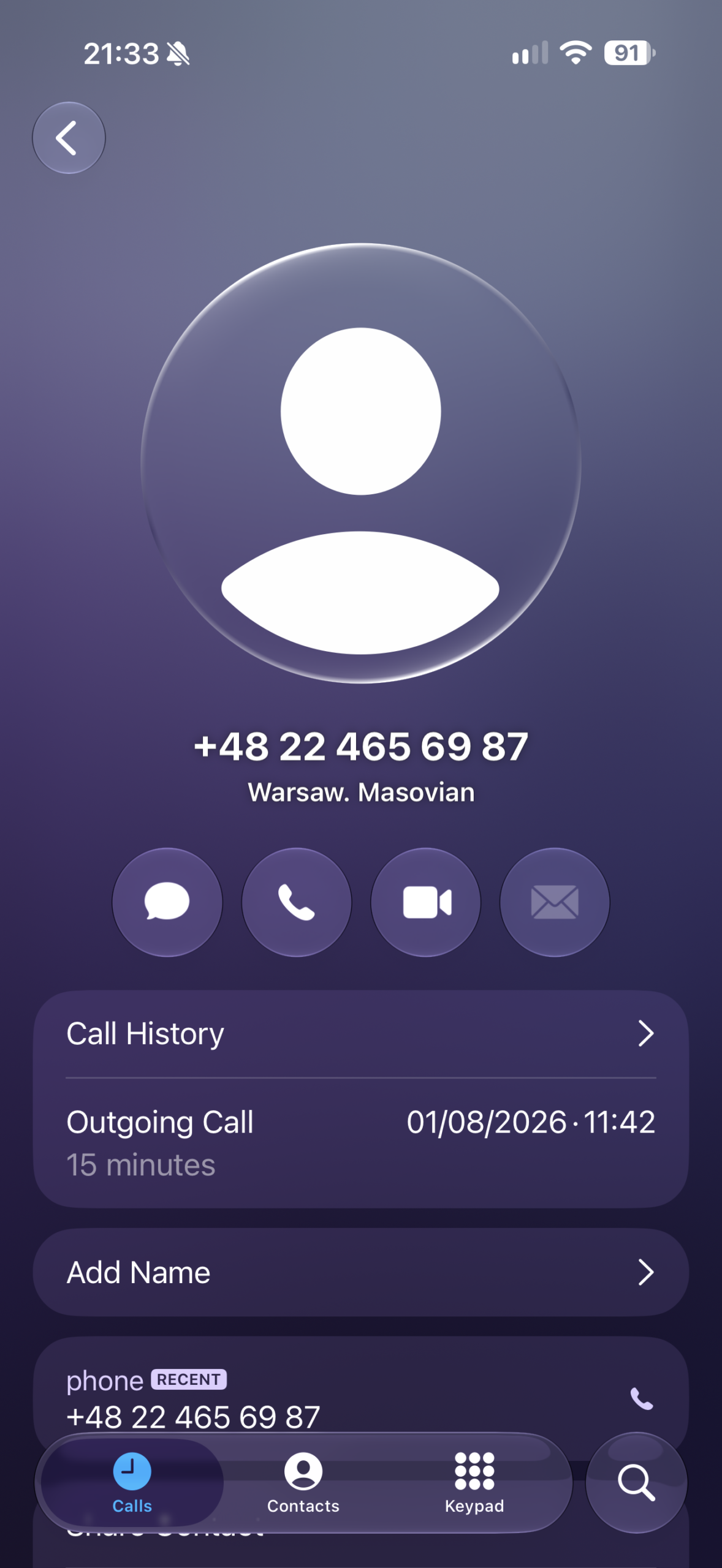Open the Calls tab

(132, 1483)
